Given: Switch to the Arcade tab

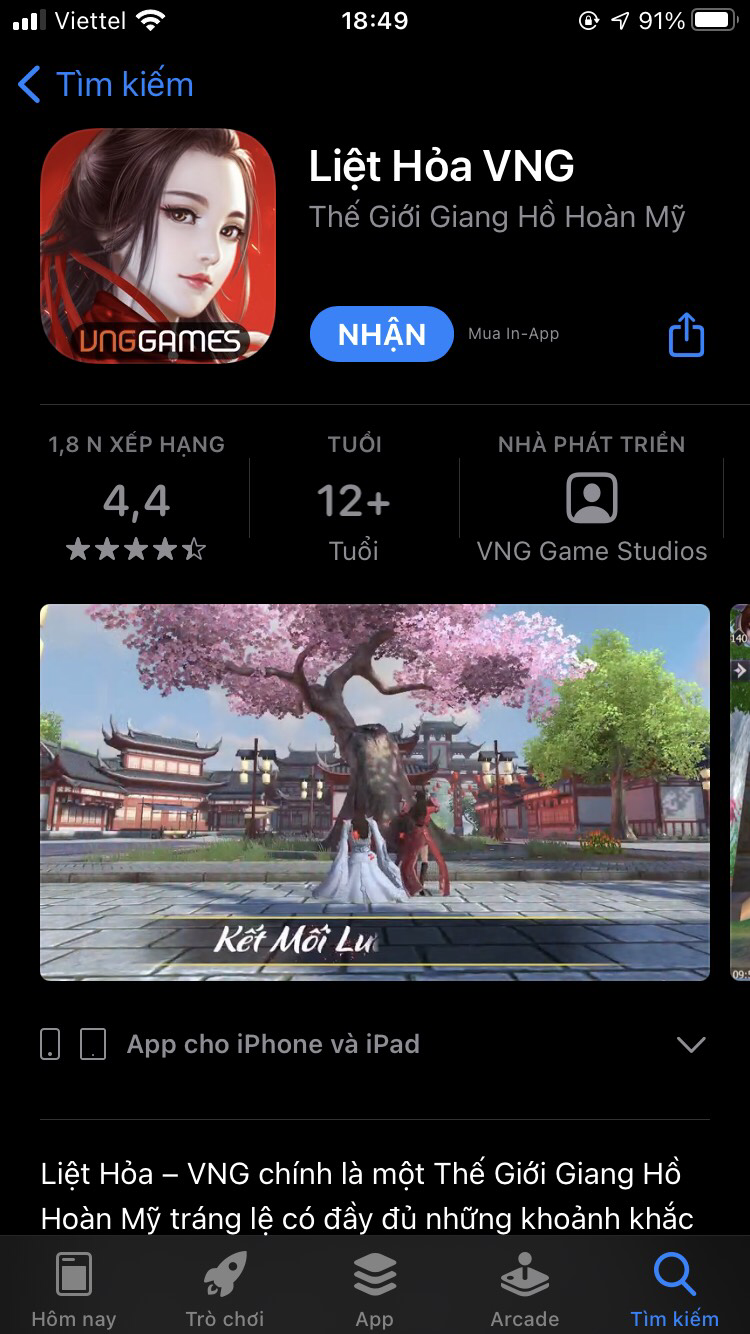Looking at the screenshot, I should [x=524, y=1288].
